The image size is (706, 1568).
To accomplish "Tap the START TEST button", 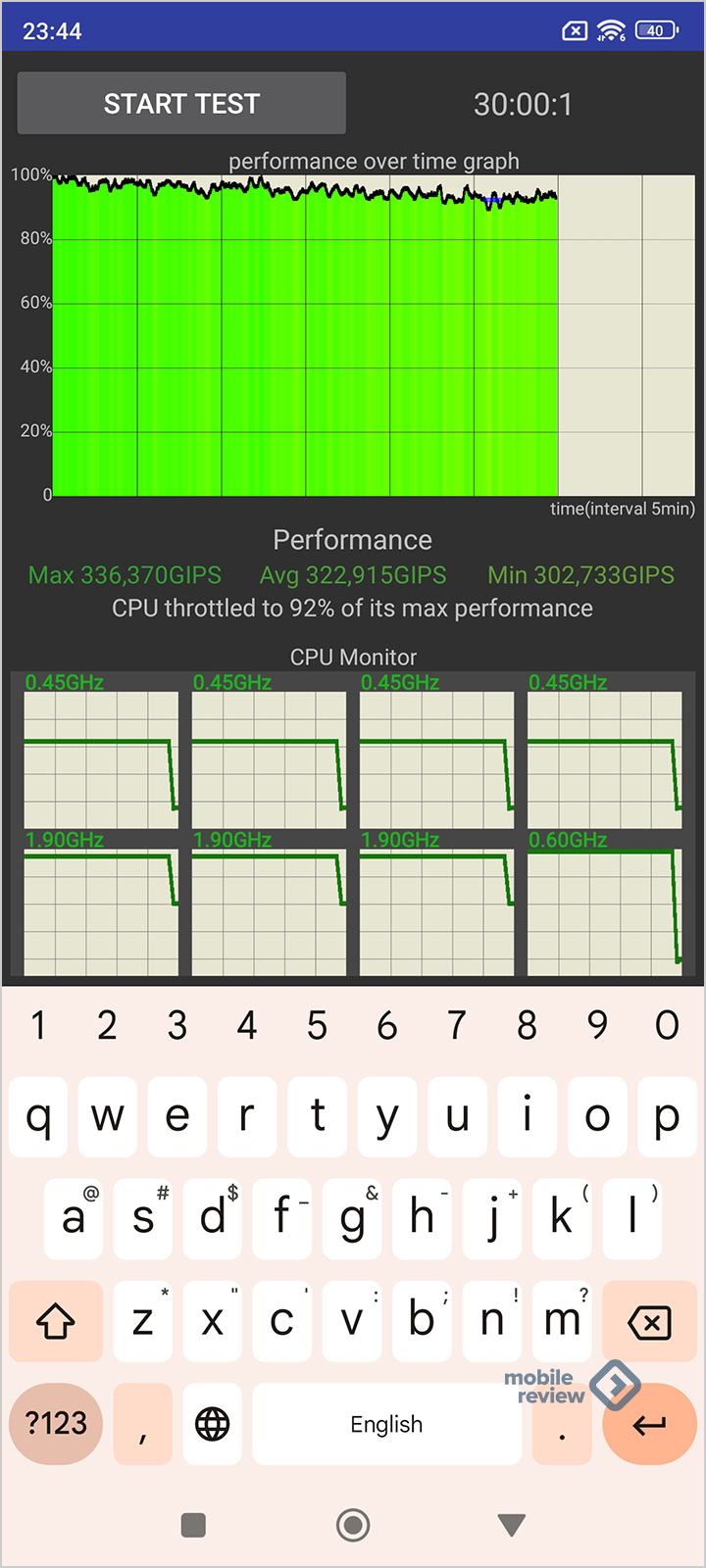I will click(181, 103).
